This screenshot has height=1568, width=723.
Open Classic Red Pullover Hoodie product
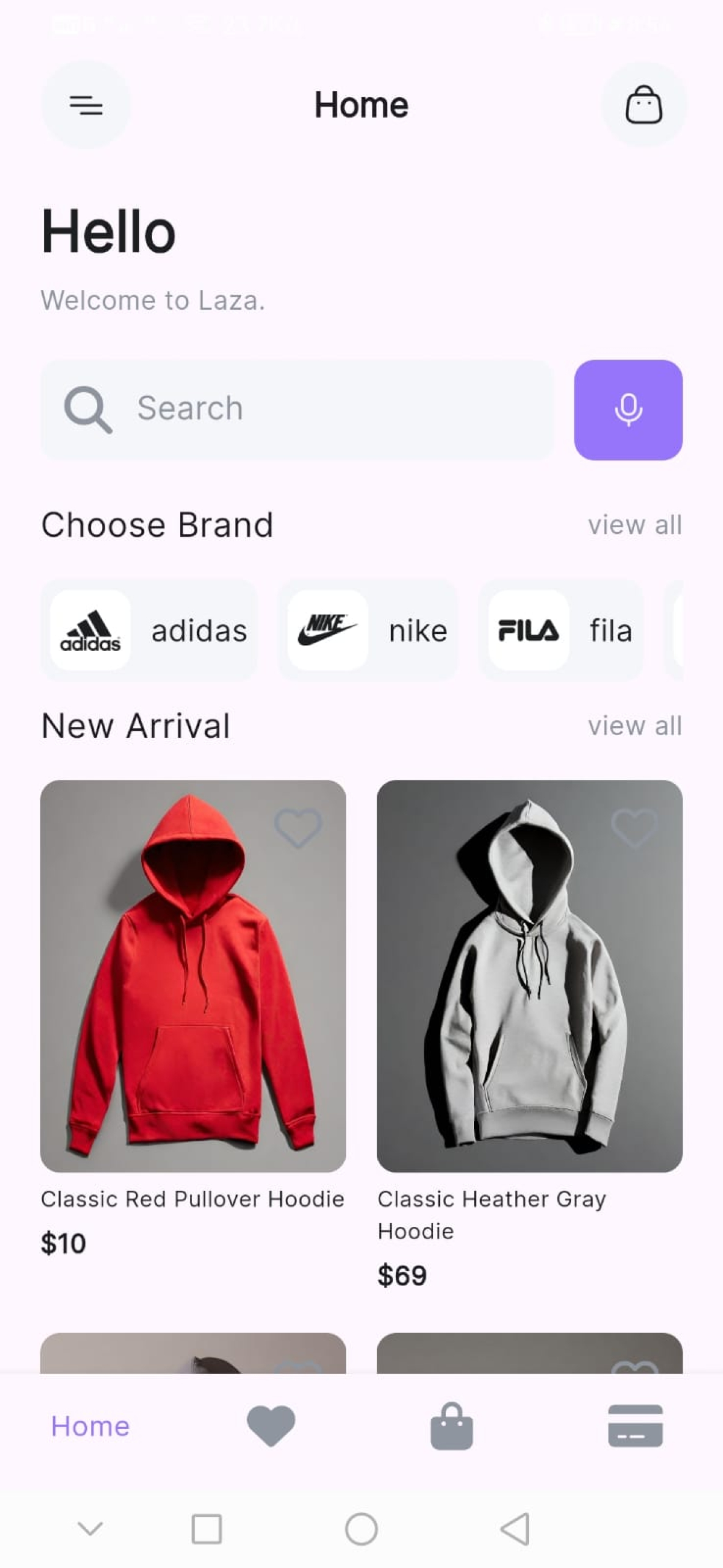tap(193, 976)
